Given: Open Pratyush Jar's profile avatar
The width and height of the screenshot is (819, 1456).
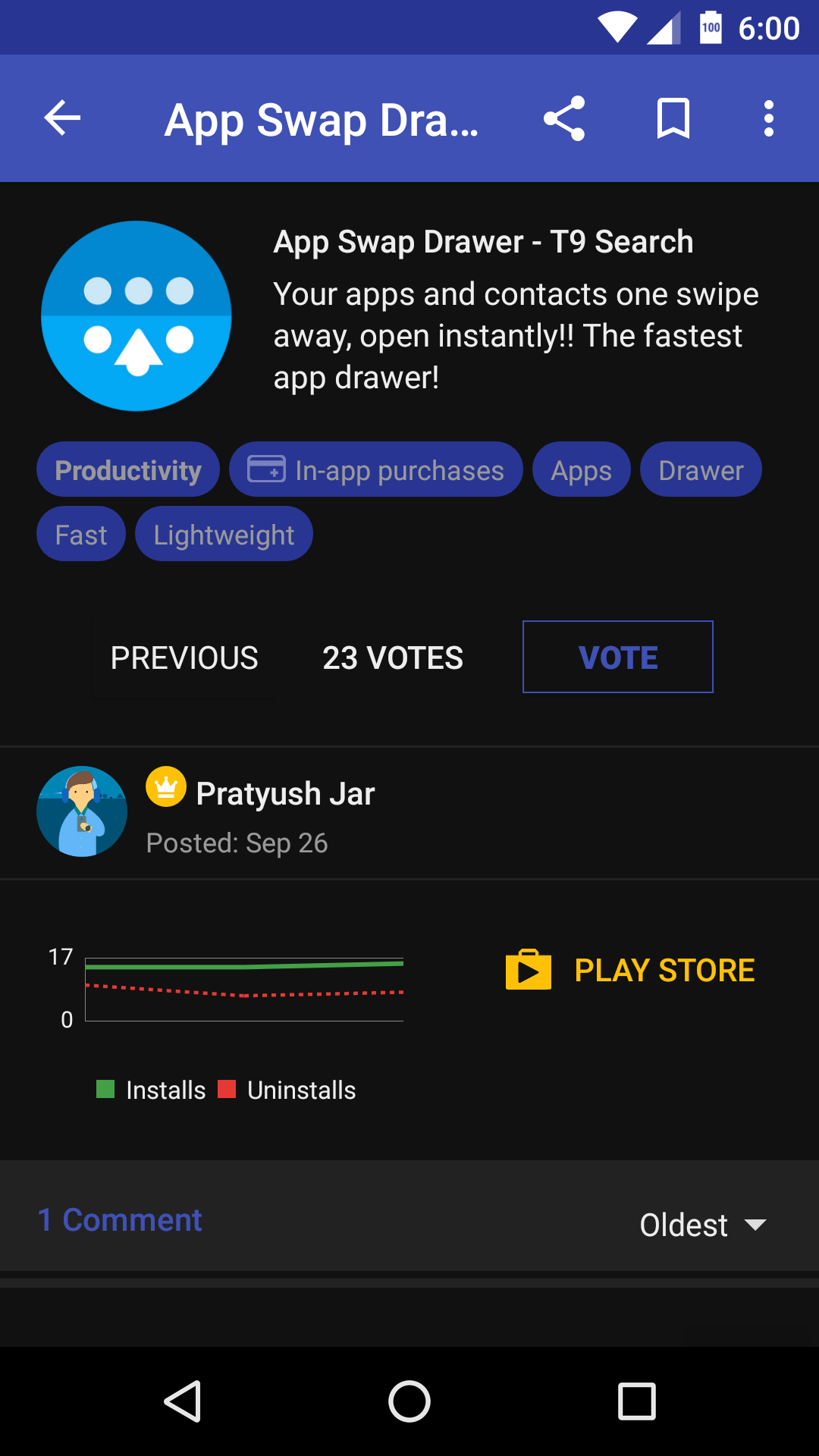Looking at the screenshot, I should 81,811.
